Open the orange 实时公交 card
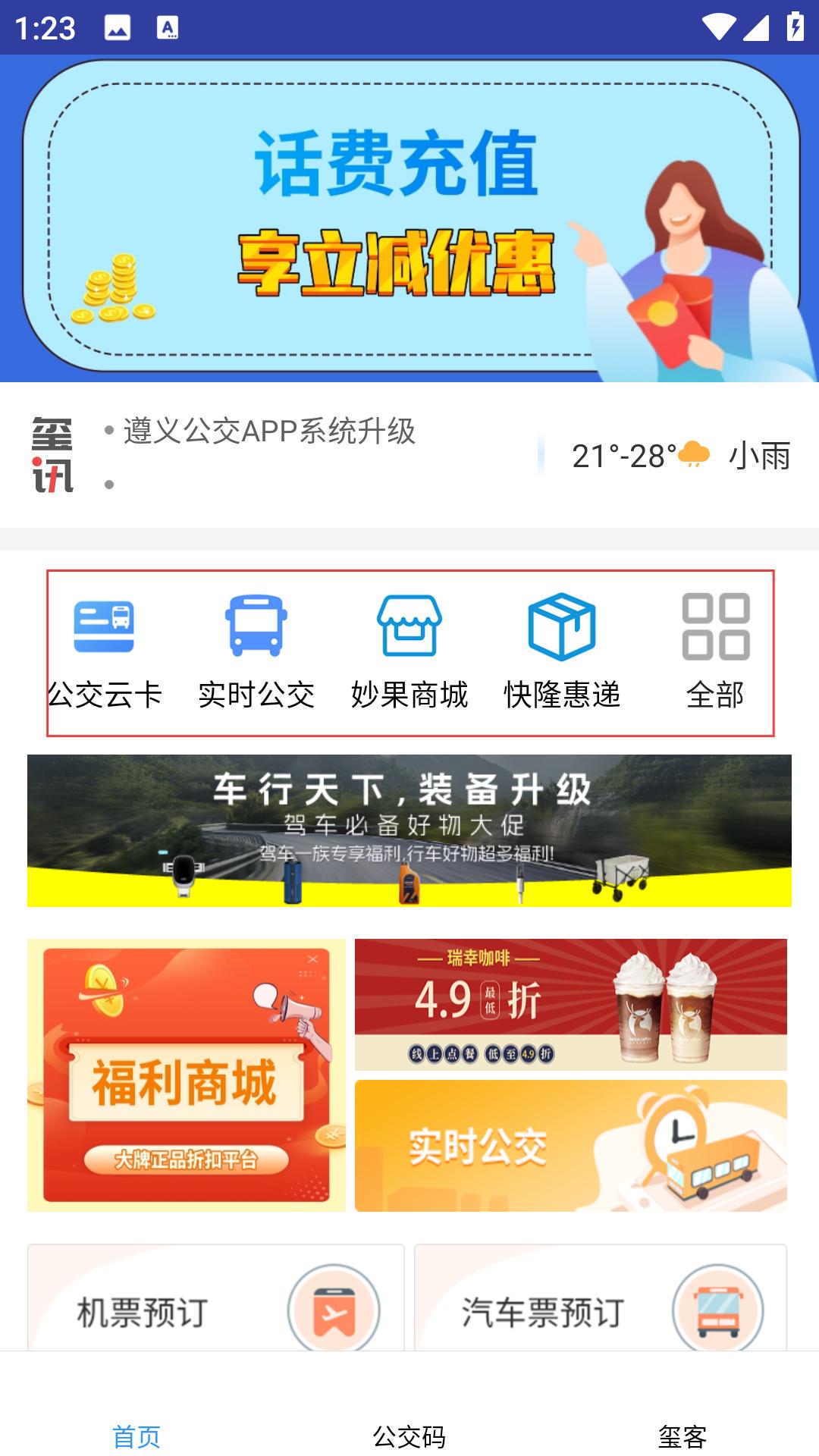Viewport: 819px width, 1456px height. coord(570,1145)
